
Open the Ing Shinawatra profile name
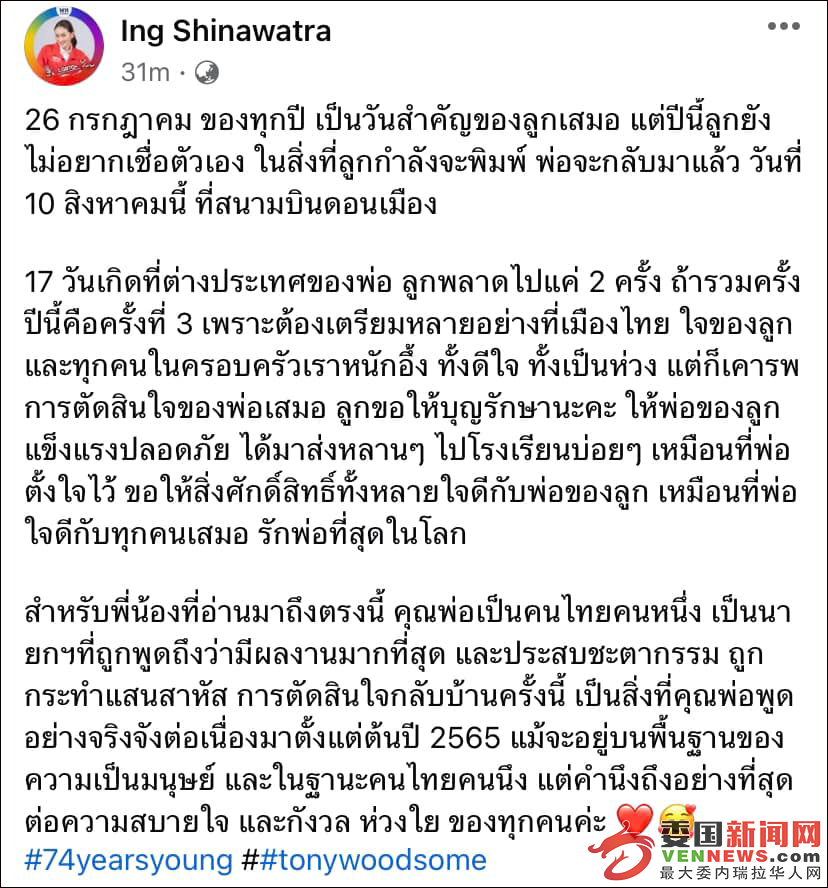click(x=225, y=31)
